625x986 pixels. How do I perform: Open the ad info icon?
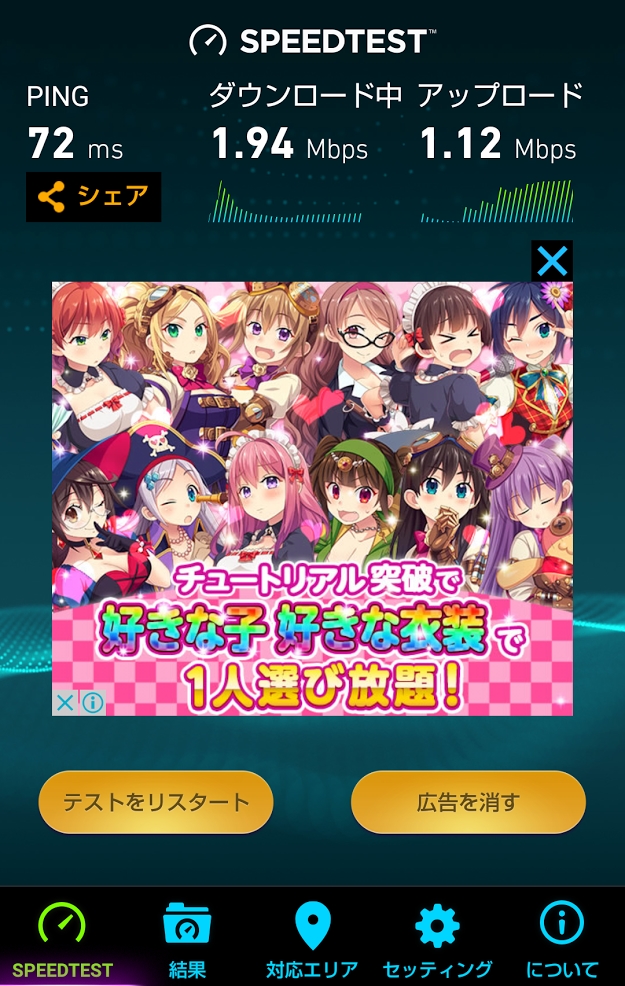point(92,703)
